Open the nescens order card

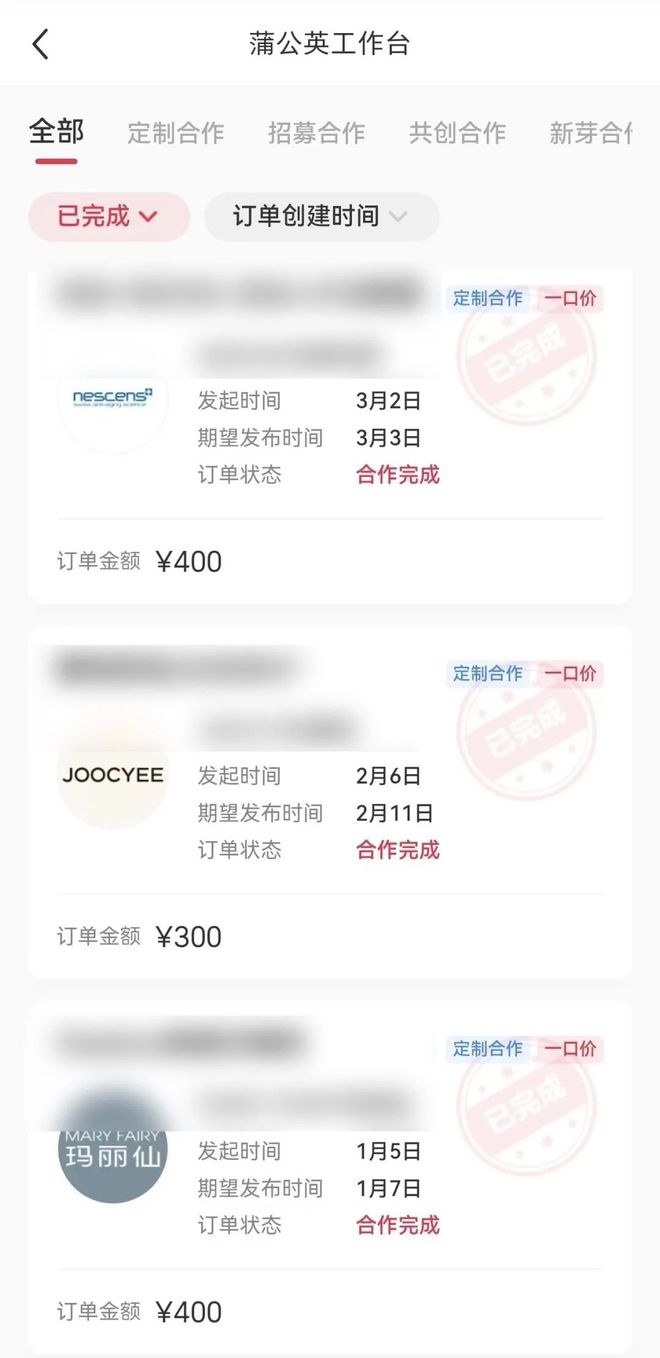[330, 440]
